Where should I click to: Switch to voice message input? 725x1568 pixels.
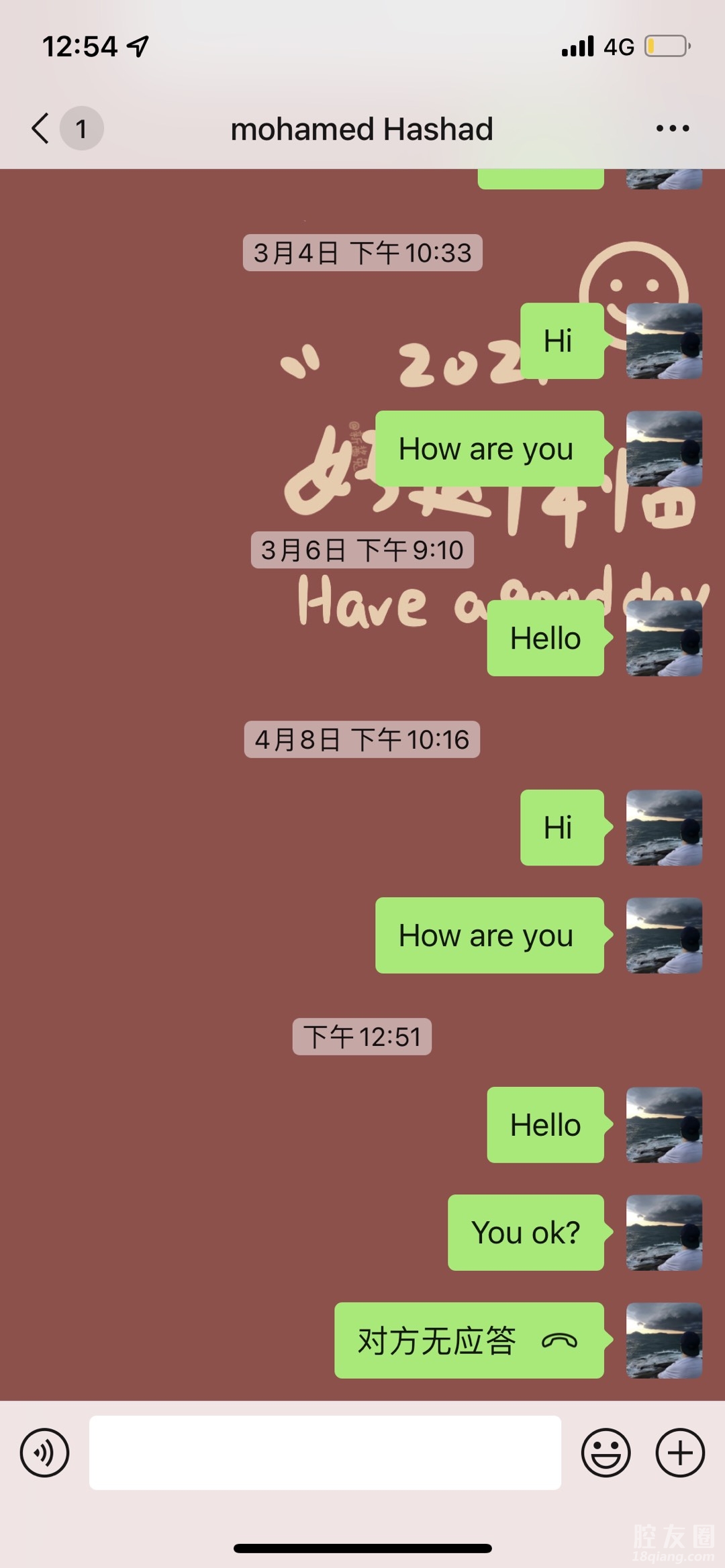[x=44, y=1453]
